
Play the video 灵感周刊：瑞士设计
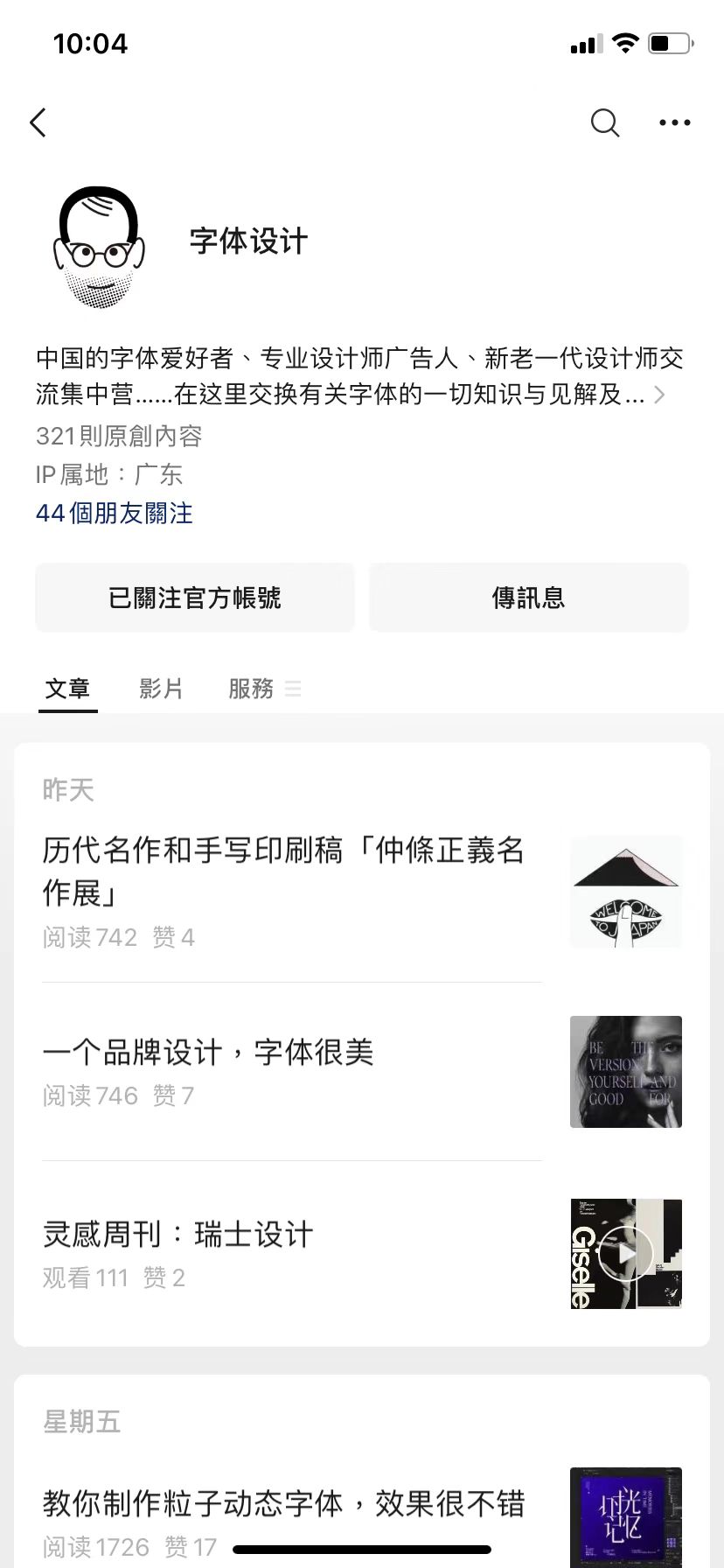coord(624,1253)
